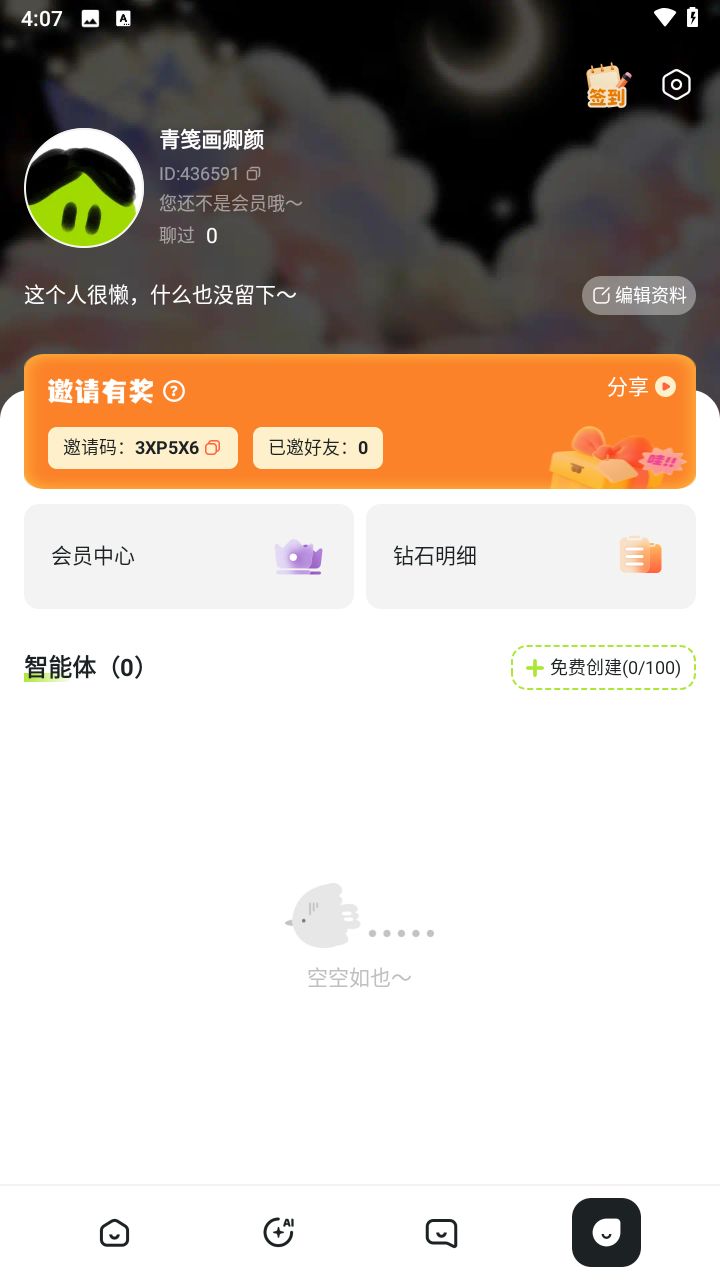Viewport: 720px width, 1280px height.
Task: Switch to the AI creation tab
Action: click(x=278, y=1232)
